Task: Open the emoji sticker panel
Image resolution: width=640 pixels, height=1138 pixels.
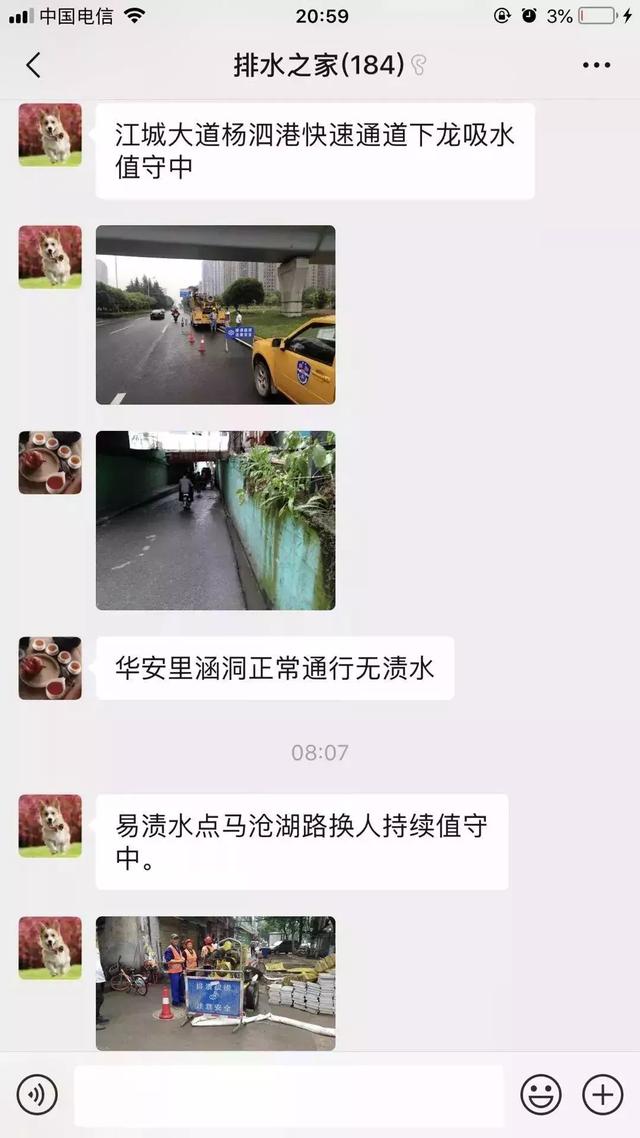Action: (x=541, y=1095)
